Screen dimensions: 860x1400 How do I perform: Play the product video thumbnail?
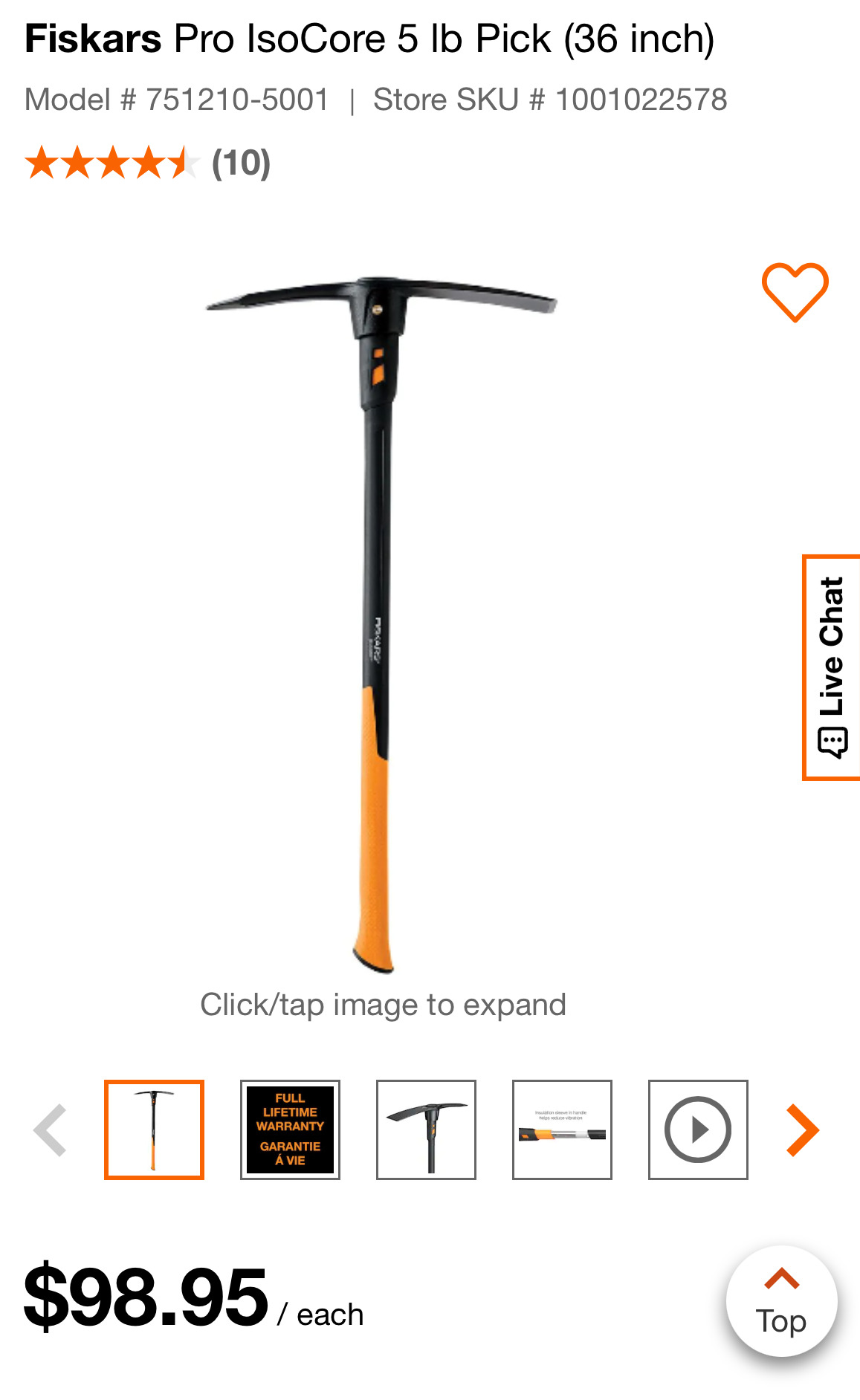click(x=698, y=1130)
